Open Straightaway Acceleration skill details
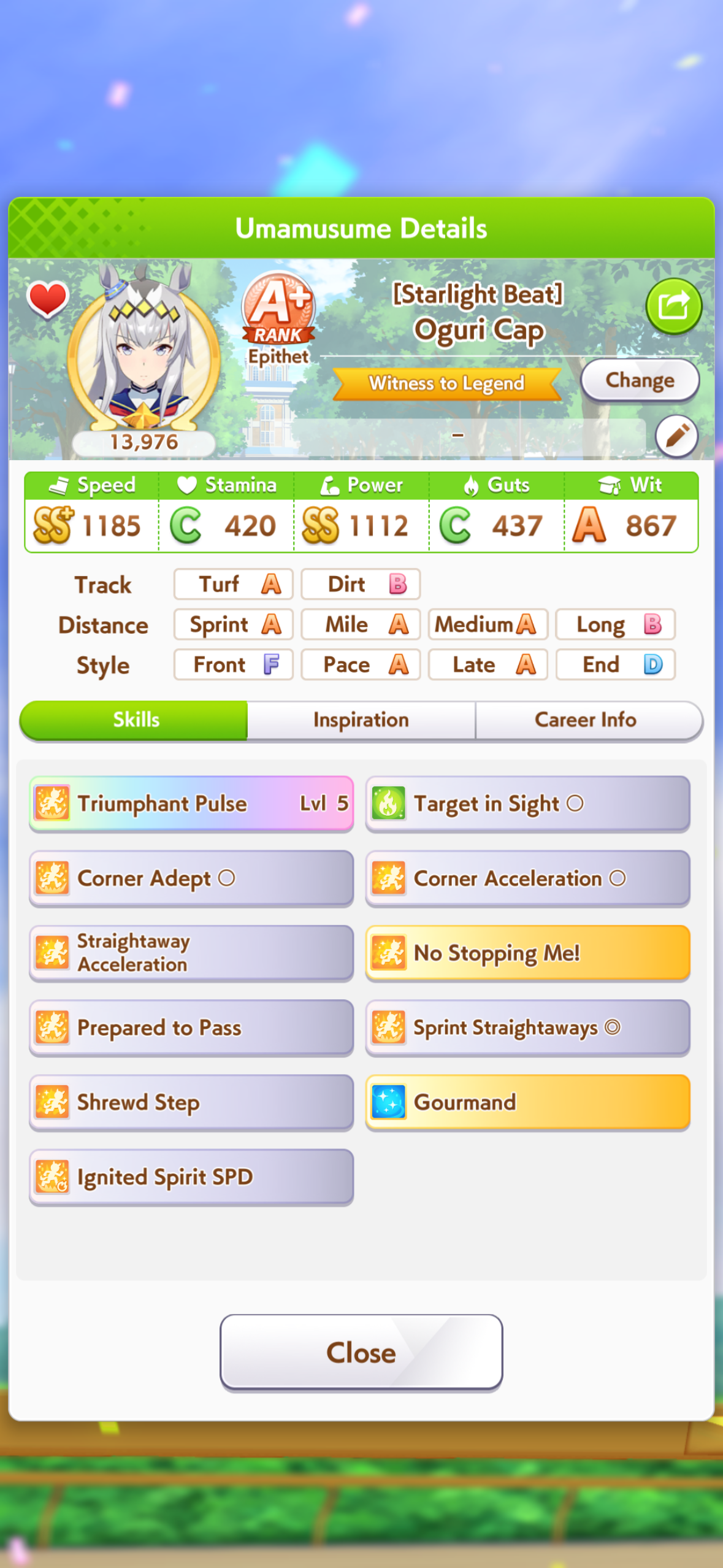This screenshot has height=1568, width=723. pos(191,953)
